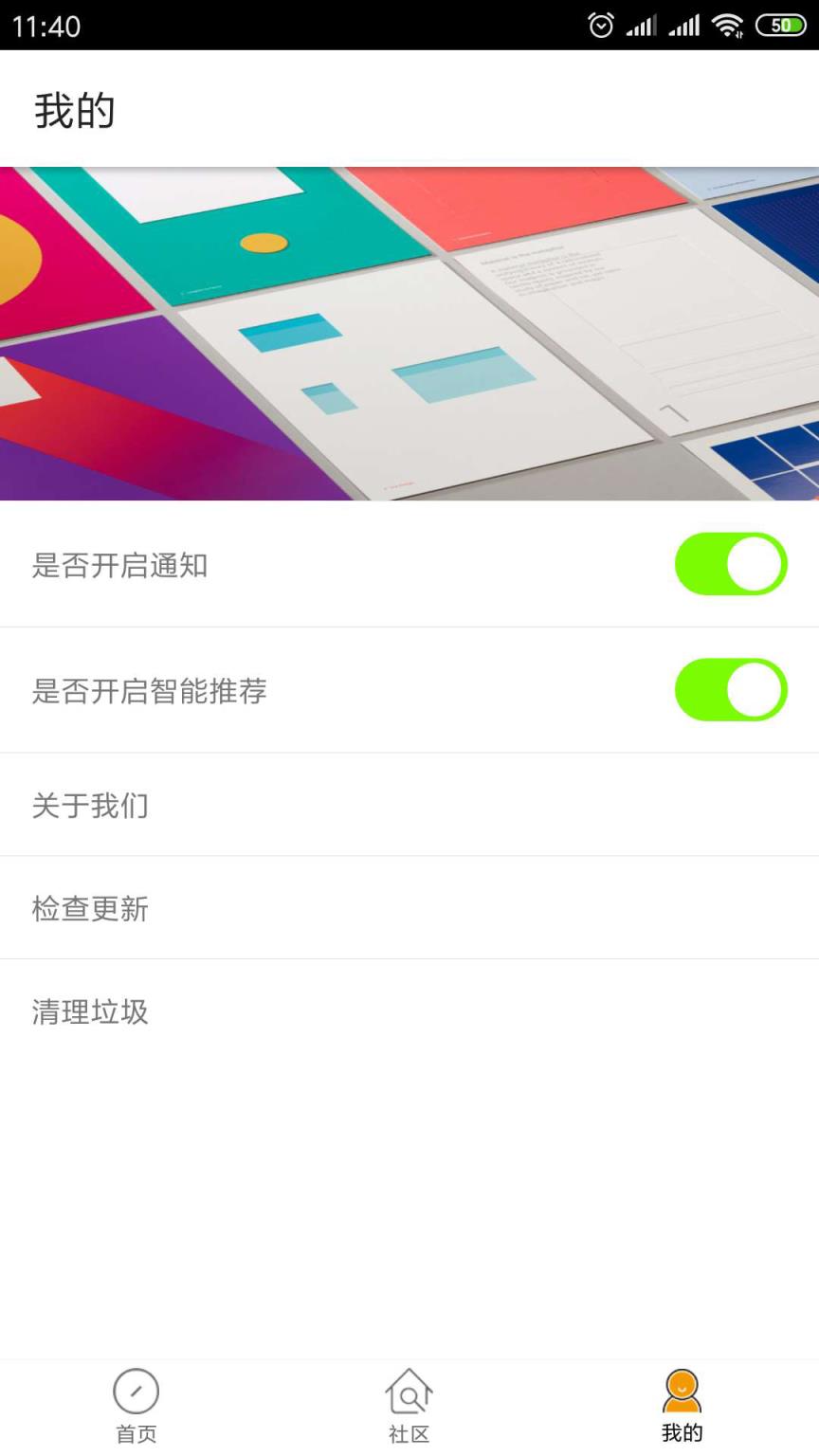Switch to the 首页 home tab
819x1456 pixels.
point(136,1407)
